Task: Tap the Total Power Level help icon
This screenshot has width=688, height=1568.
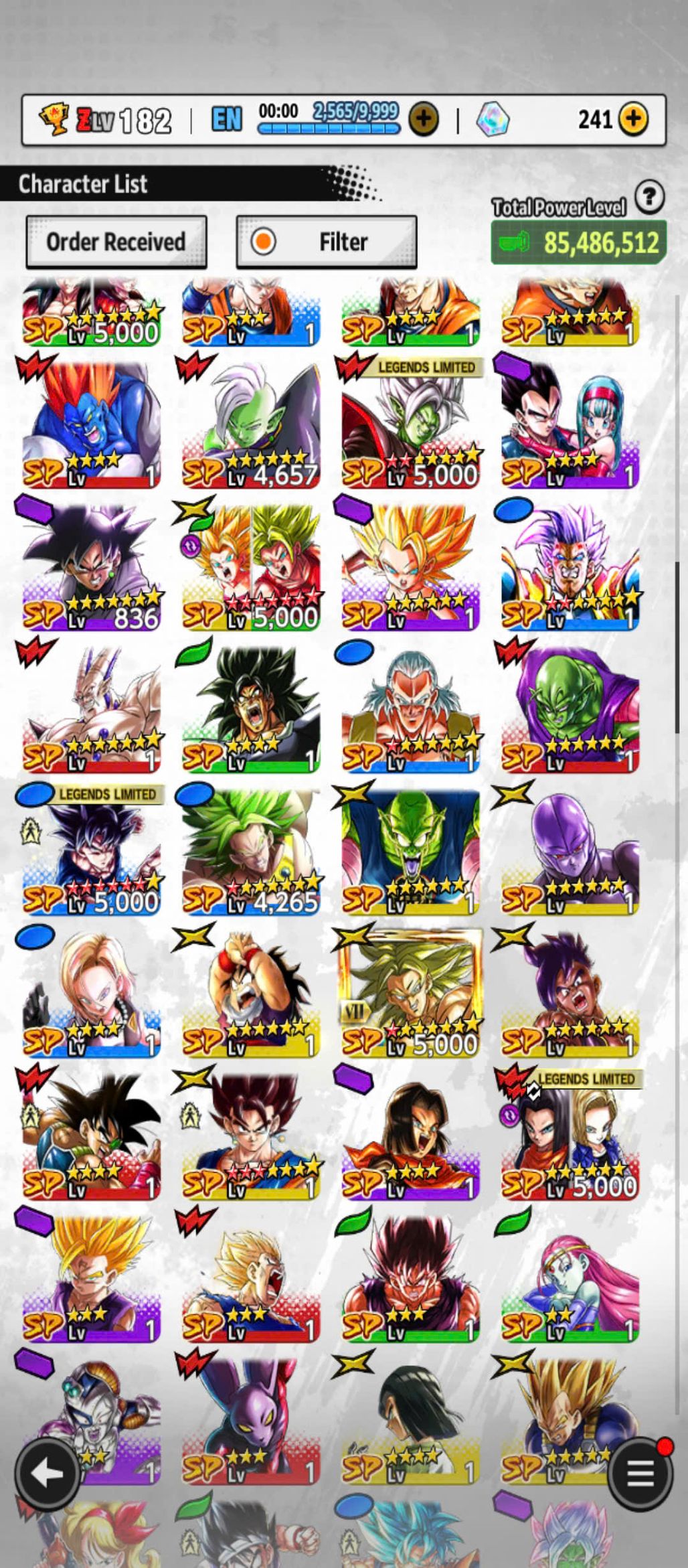Action: [x=649, y=198]
